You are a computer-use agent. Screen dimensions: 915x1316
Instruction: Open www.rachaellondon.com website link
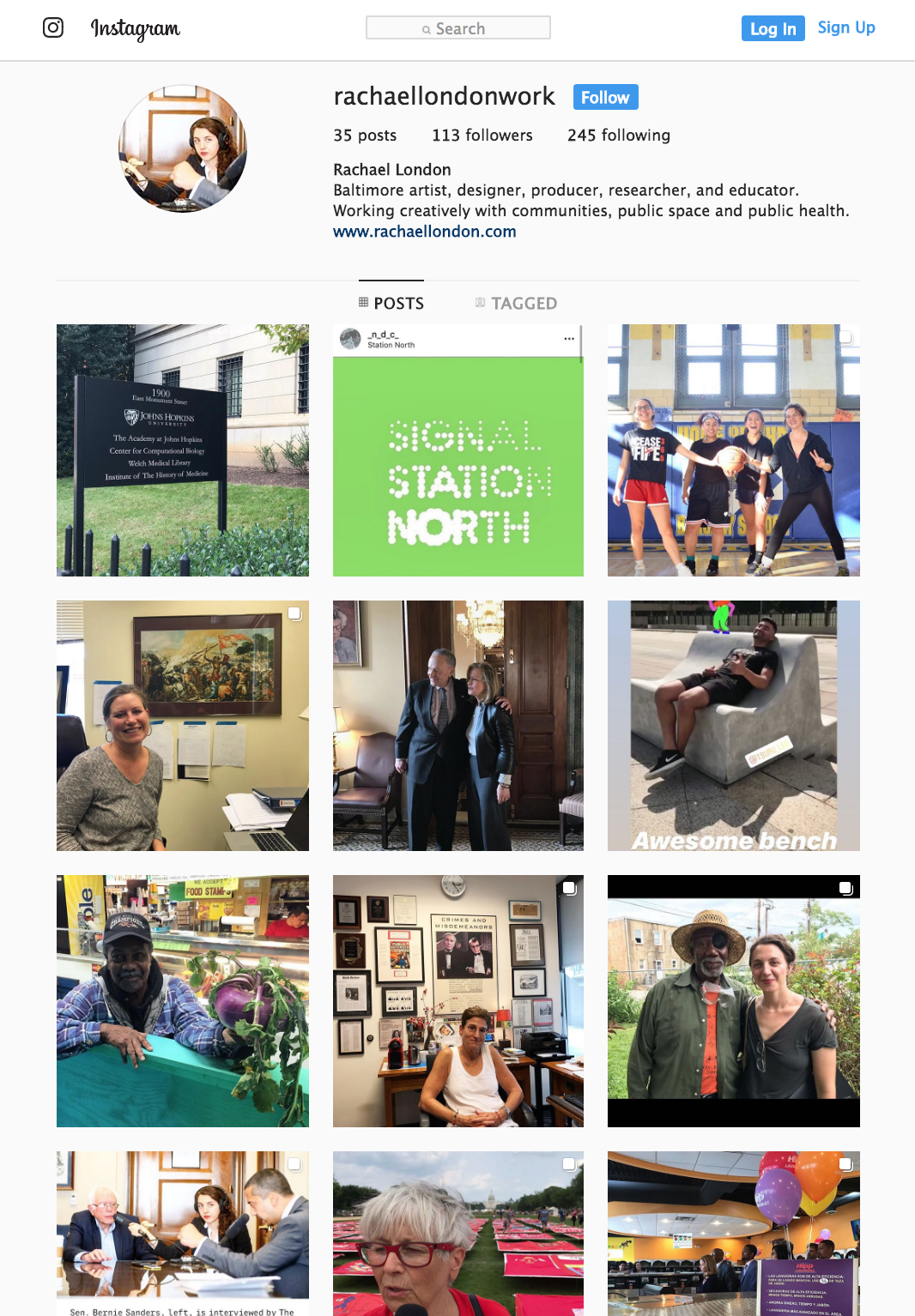[x=424, y=232]
